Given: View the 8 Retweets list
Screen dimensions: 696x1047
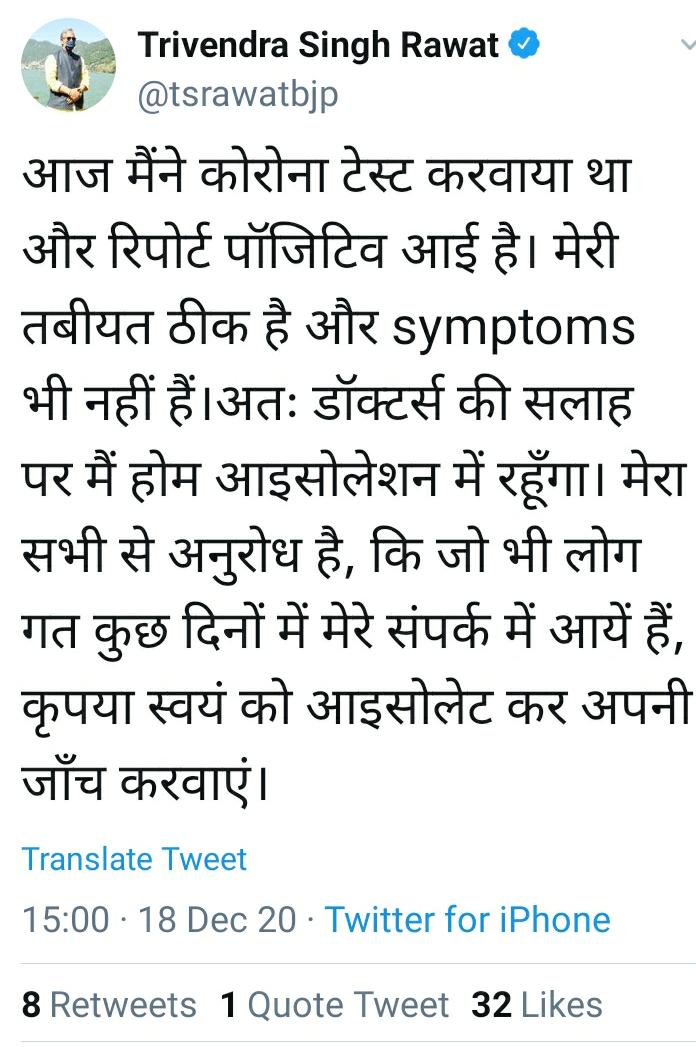Looking at the screenshot, I should tap(109, 1005).
